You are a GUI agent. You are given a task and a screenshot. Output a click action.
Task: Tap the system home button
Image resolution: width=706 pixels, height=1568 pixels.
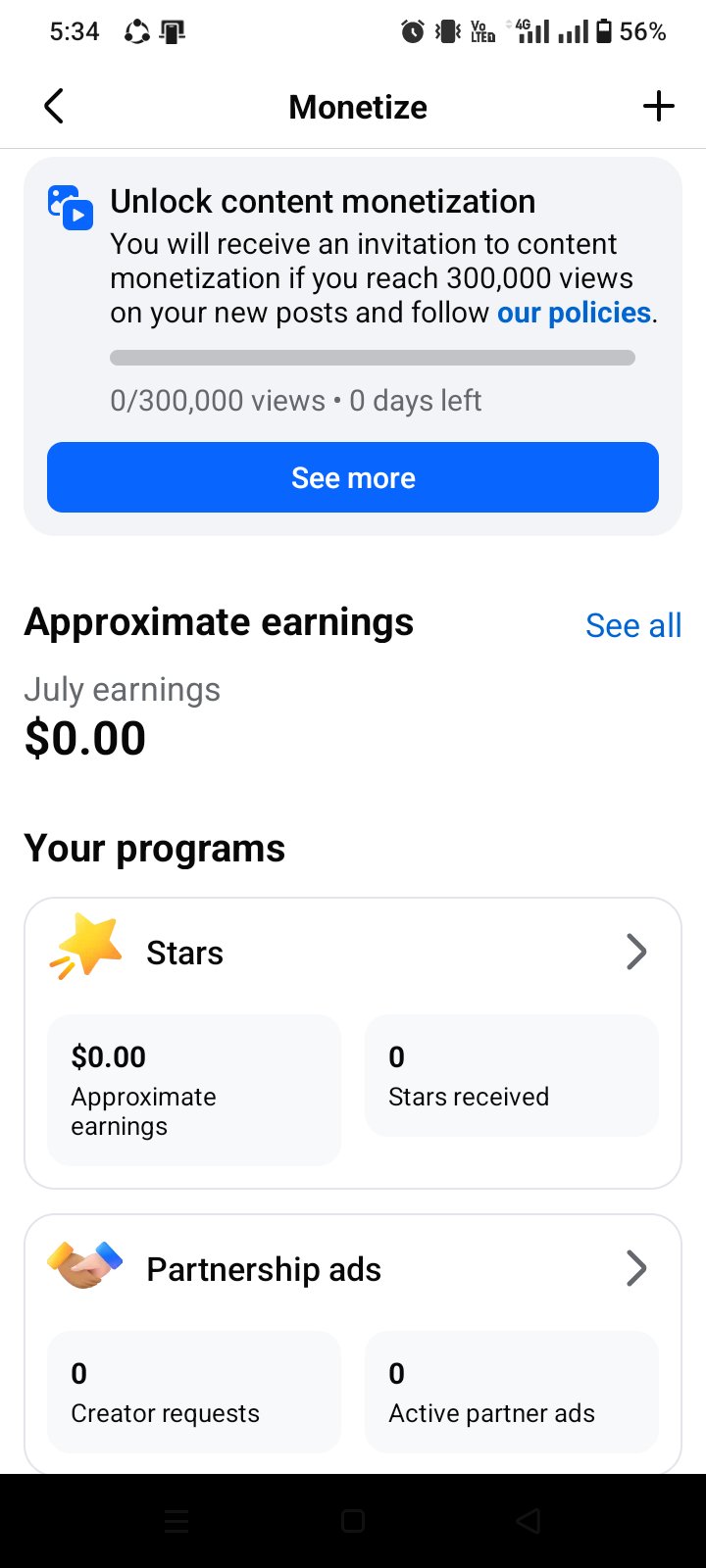click(x=353, y=1521)
